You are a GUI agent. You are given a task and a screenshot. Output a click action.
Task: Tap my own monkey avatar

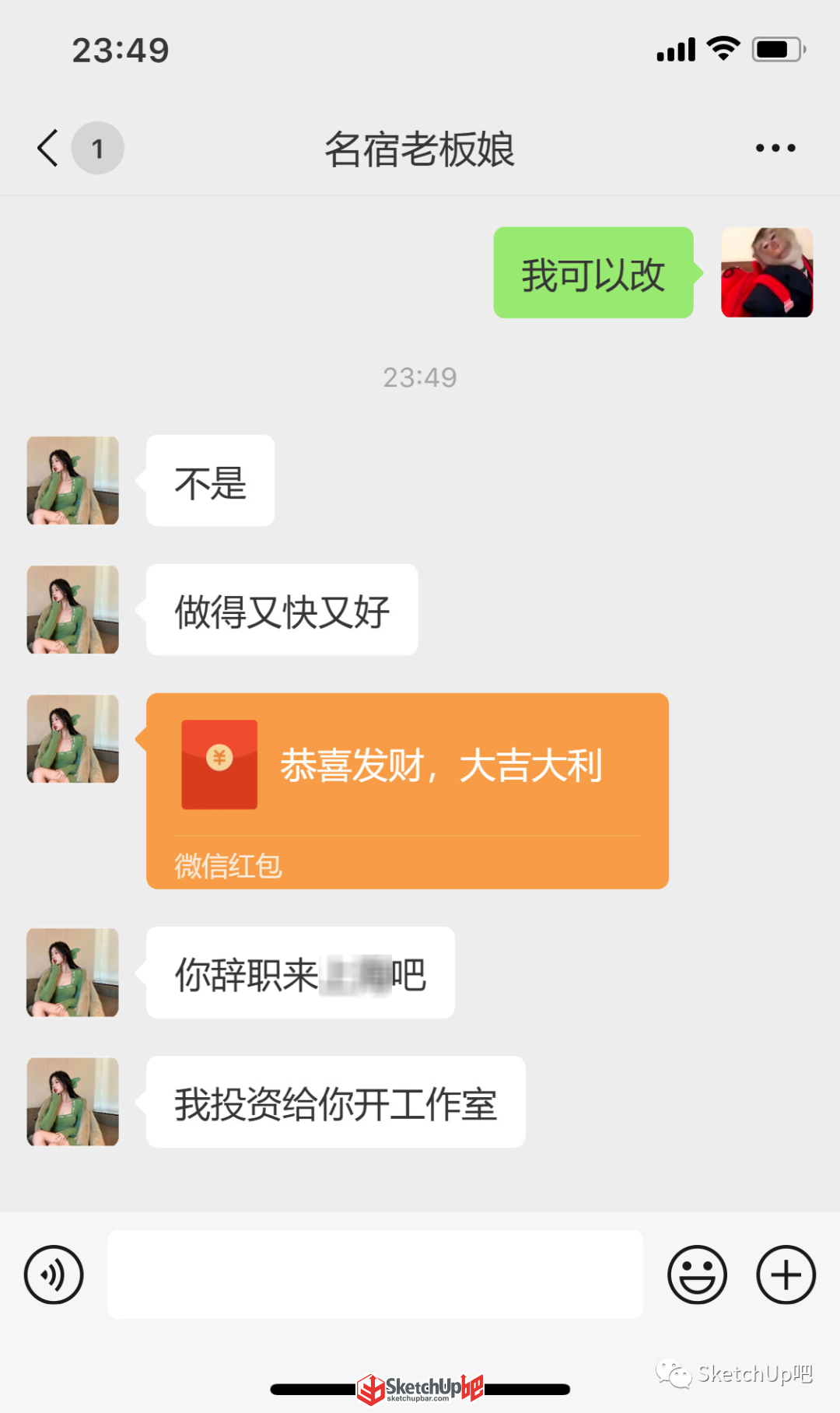pos(767,272)
